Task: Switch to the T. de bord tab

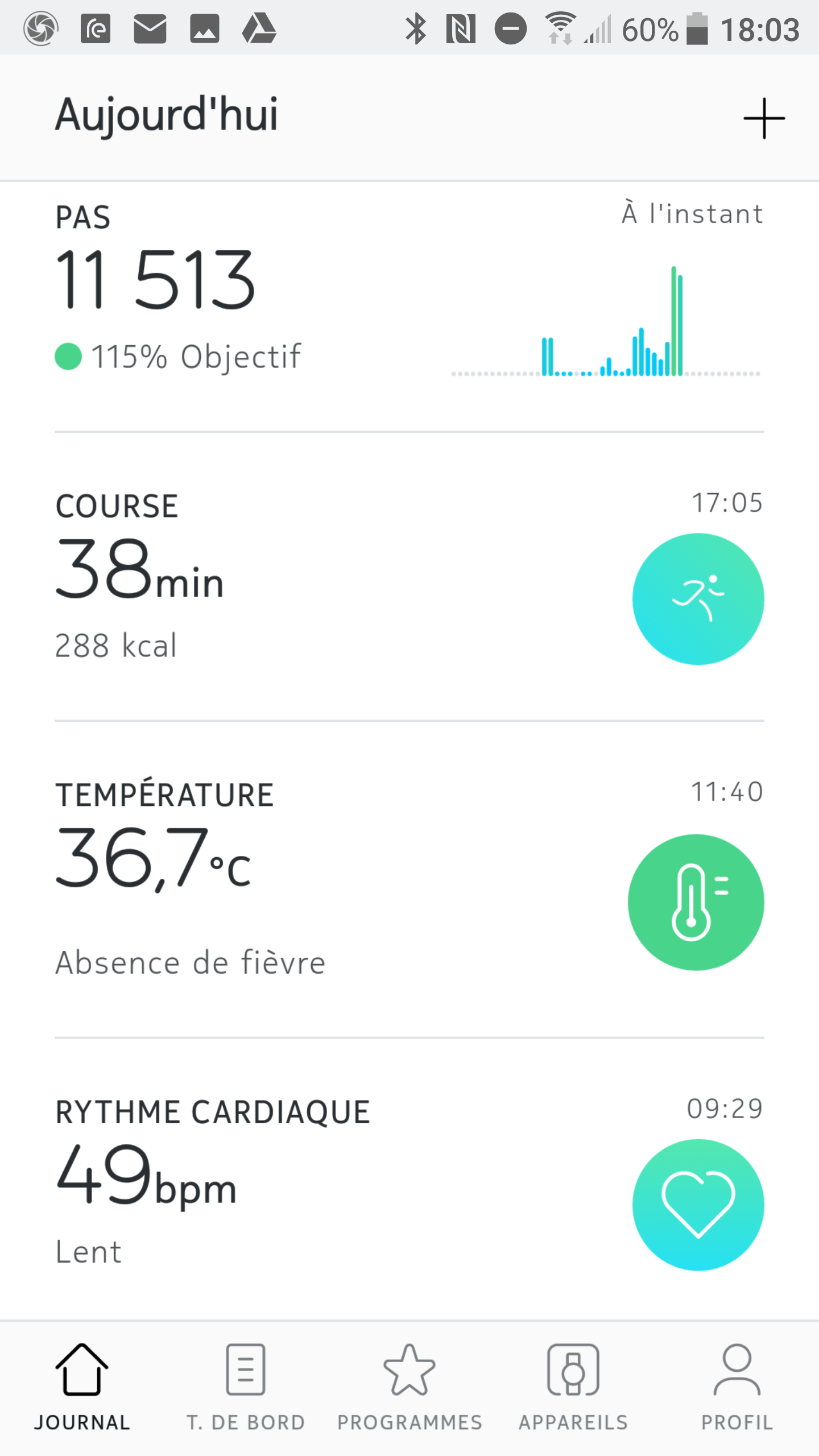Action: pos(246,1388)
